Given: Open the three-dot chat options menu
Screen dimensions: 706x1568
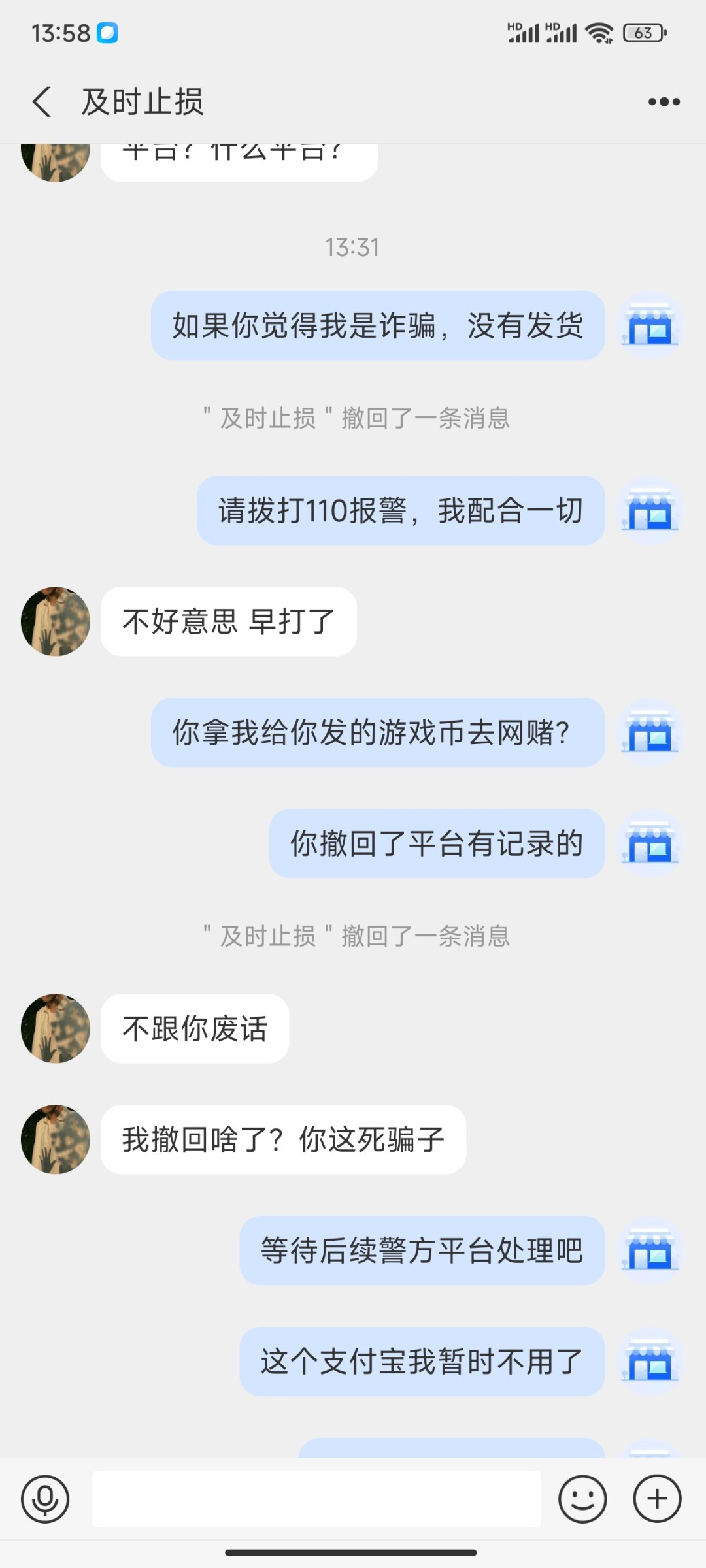Looking at the screenshot, I should click(663, 102).
